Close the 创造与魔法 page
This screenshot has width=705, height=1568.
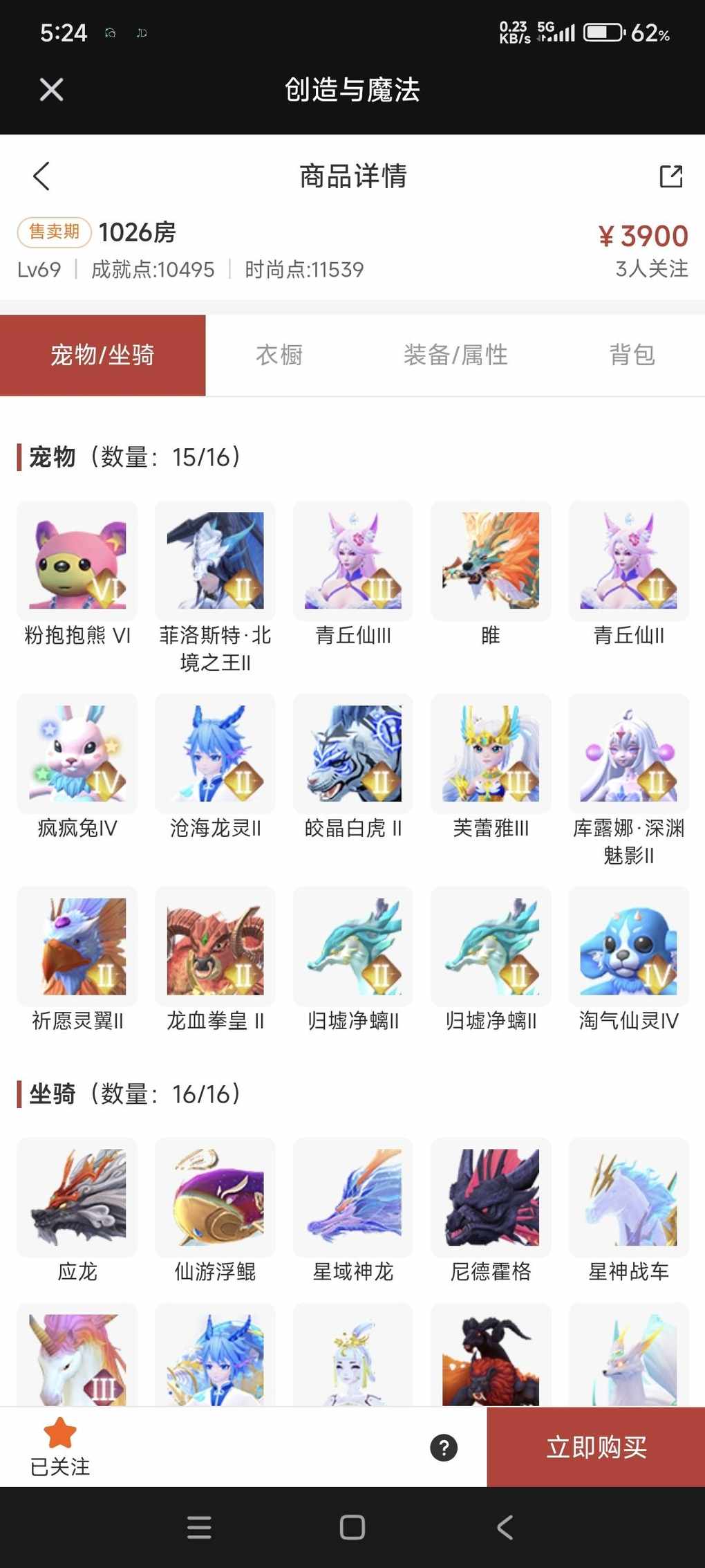(x=52, y=89)
